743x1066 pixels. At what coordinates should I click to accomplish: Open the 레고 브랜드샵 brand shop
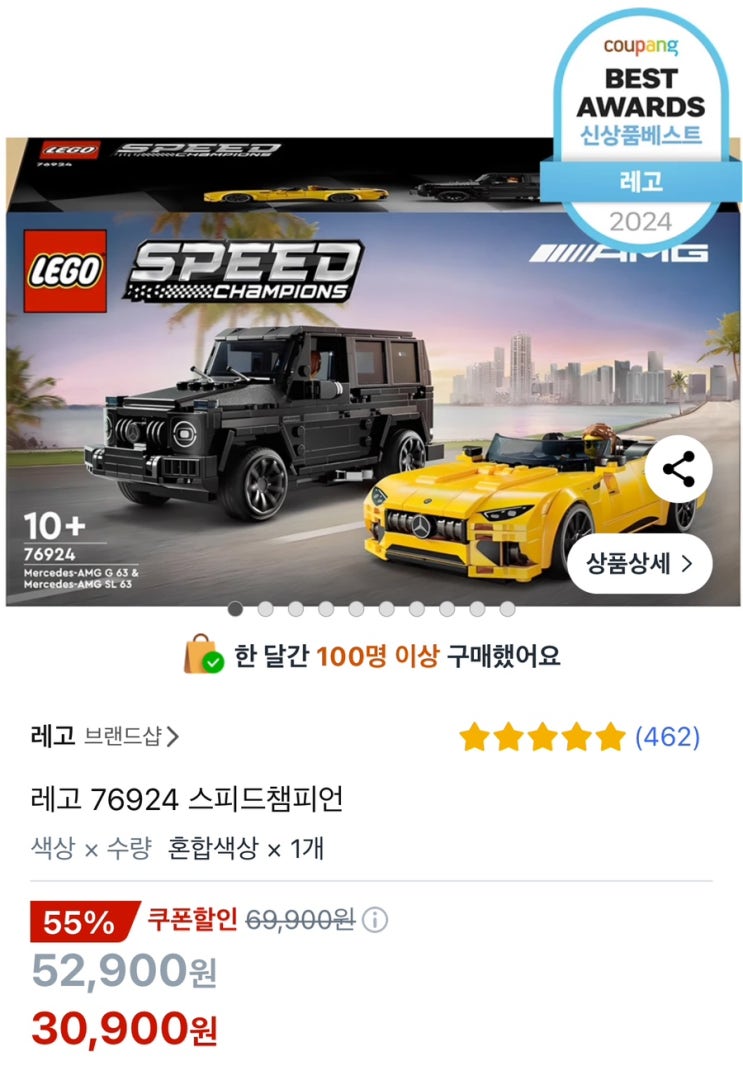tap(105, 737)
